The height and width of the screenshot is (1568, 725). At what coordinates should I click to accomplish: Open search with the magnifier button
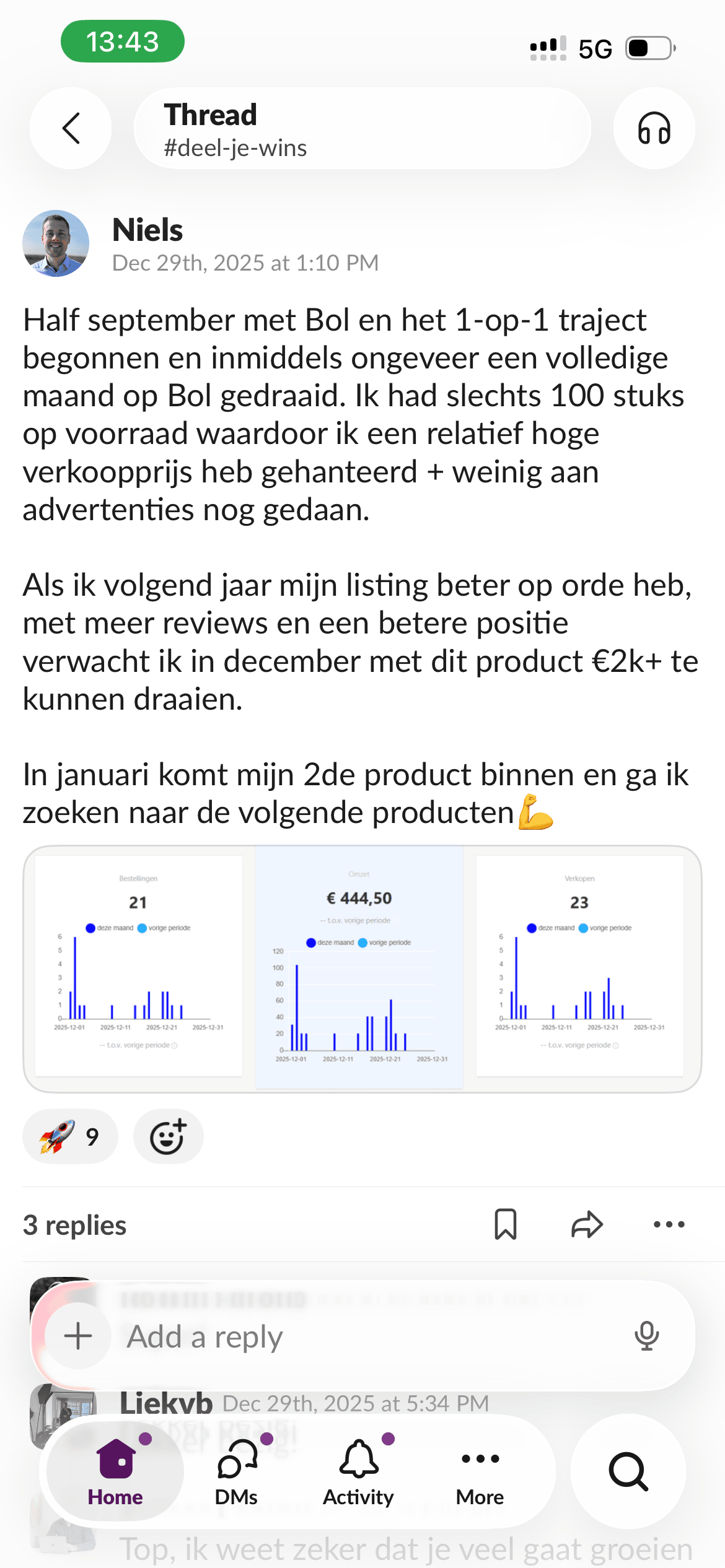pos(628,1471)
